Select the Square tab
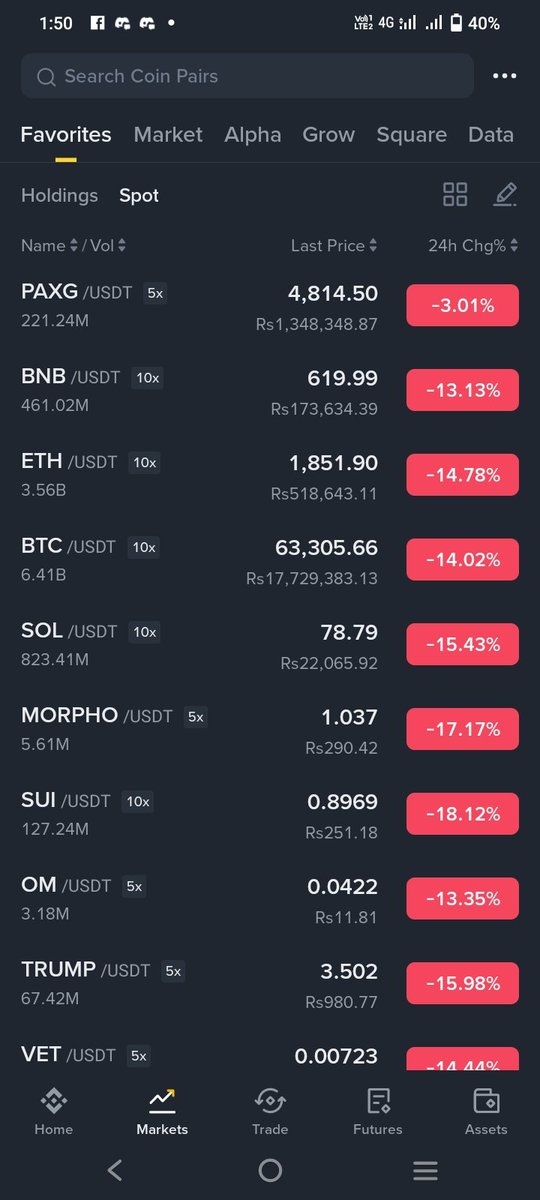 tap(412, 135)
